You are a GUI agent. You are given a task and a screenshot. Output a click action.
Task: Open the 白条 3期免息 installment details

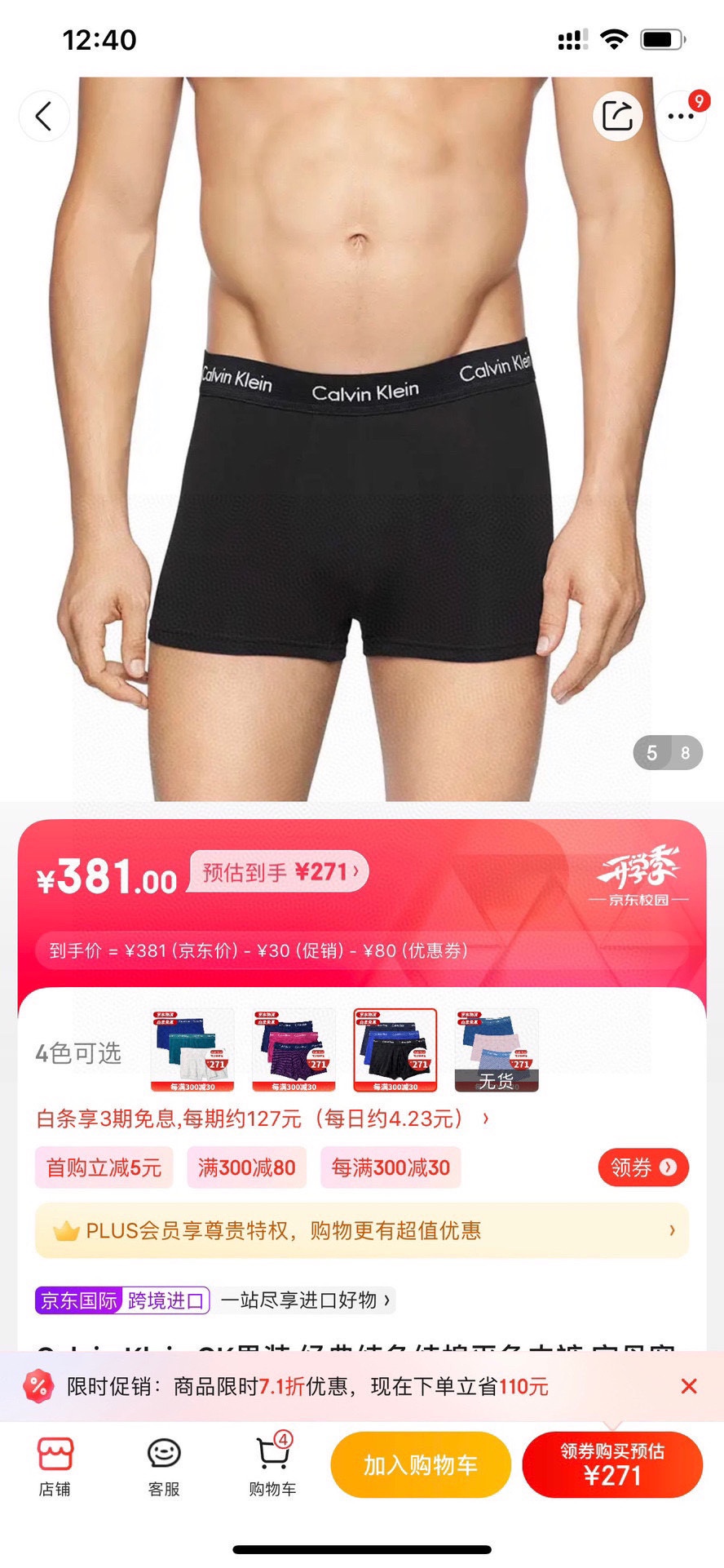click(261, 1118)
